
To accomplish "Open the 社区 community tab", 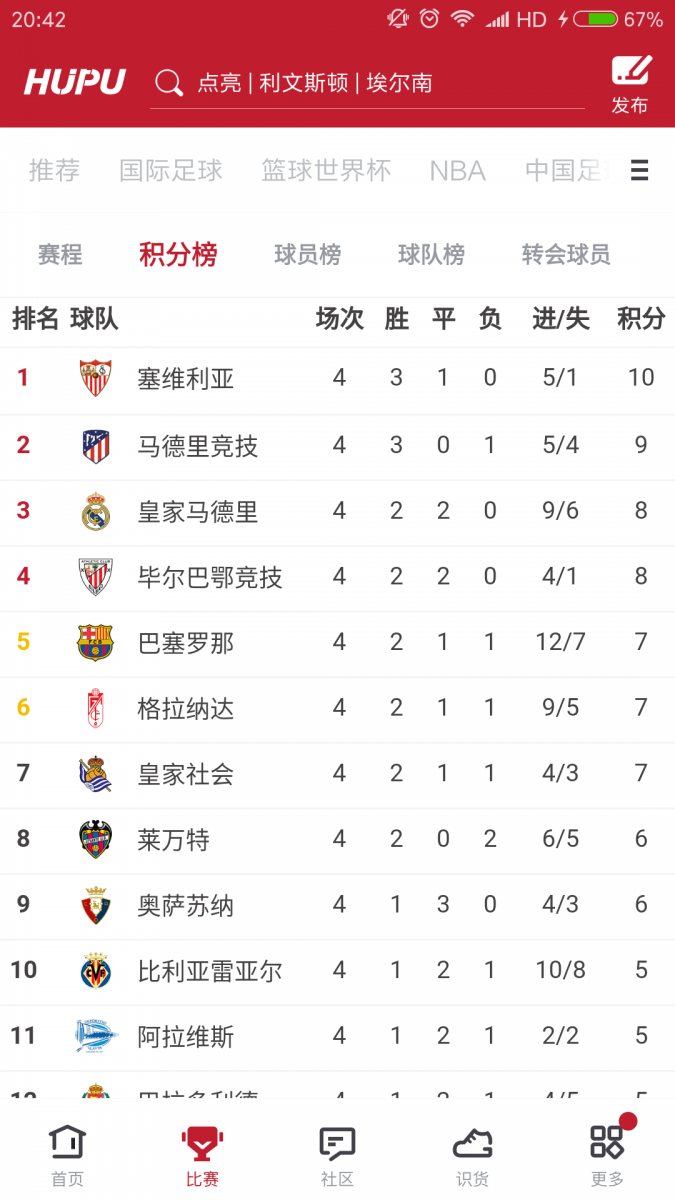I will [x=337, y=1154].
